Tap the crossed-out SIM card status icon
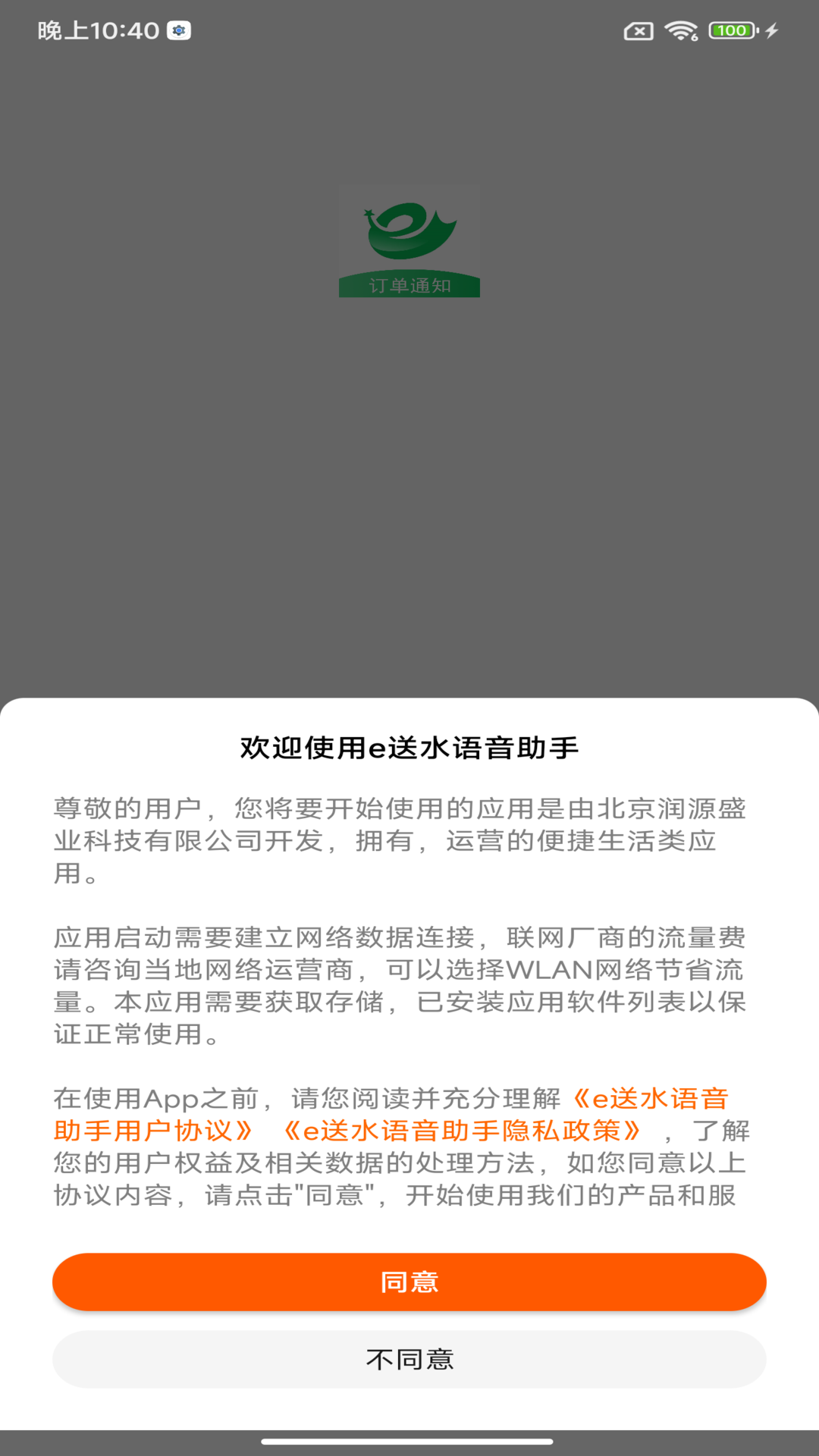The height and width of the screenshot is (1456, 819). pyautogui.click(x=639, y=31)
